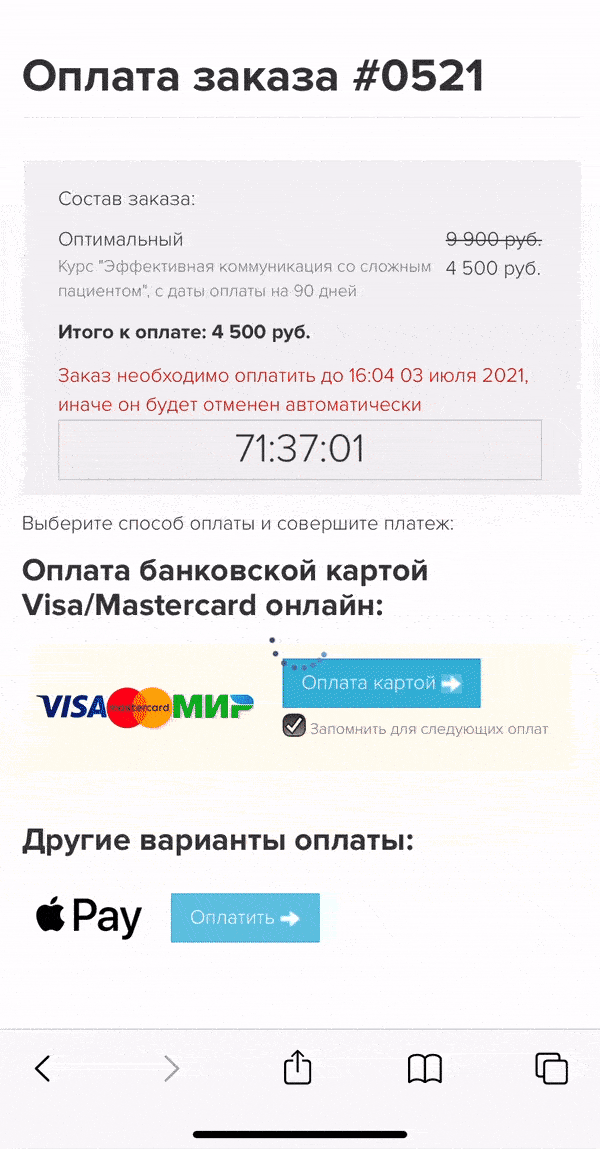Show open Safari tabs
Viewport: 600px width, 1149px height.
point(551,1068)
